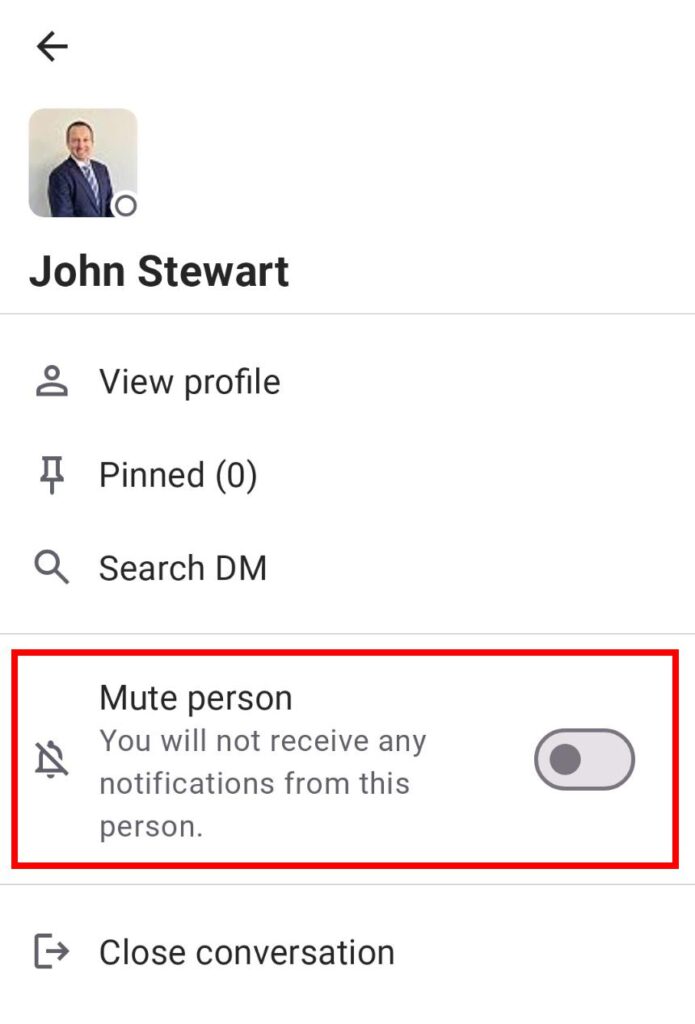Enable the Mute person switch
Image resolution: width=695 pixels, height=1024 pixels.
[584, 760]
